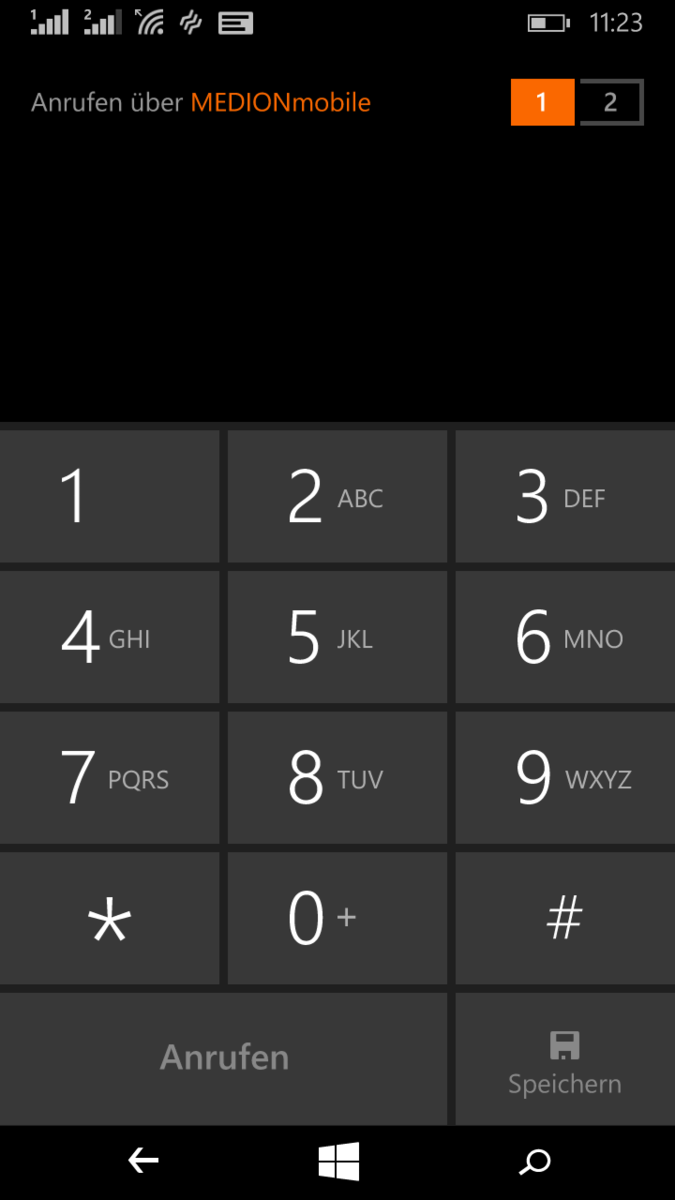The image size is (675, 1200).
Task: Enter digit 2 ABC
Action: click(x=337, y=497)
